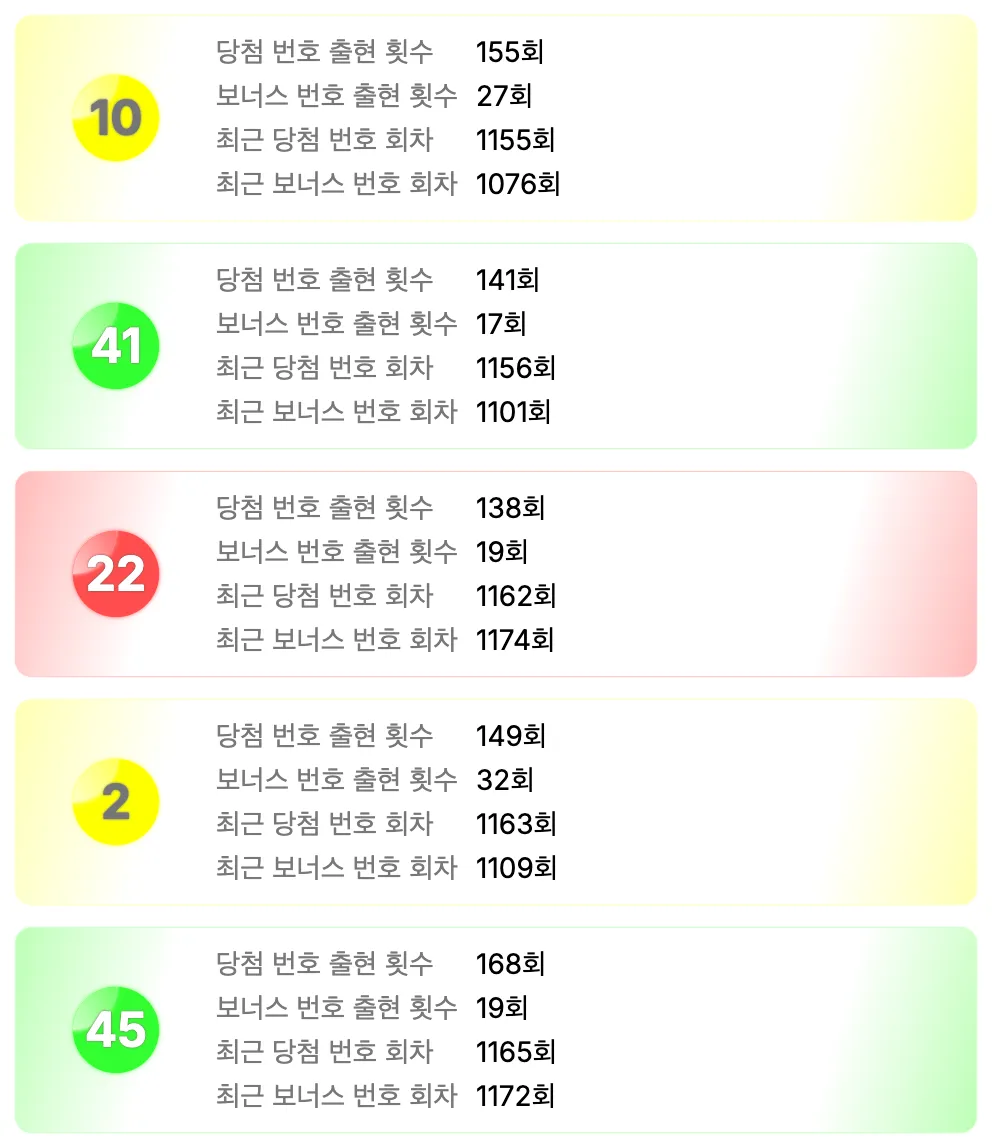Select the 최근 보너스 번호 회차 label for 45
Screen dimensions: 992x1148
pyautogui.click(x=339, y=1096)
